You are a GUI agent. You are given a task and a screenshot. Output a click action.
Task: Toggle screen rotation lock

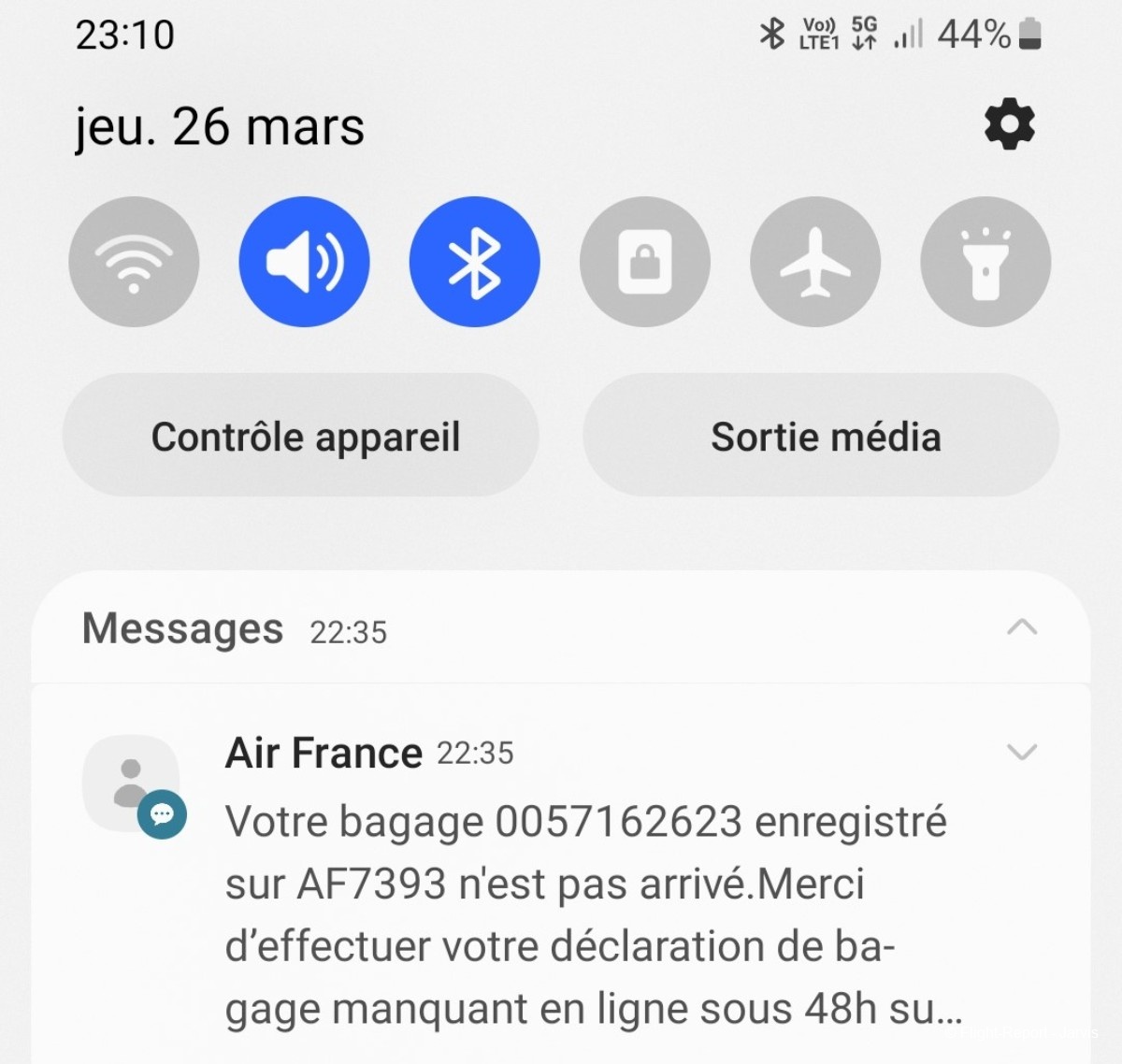coord(644,262)
